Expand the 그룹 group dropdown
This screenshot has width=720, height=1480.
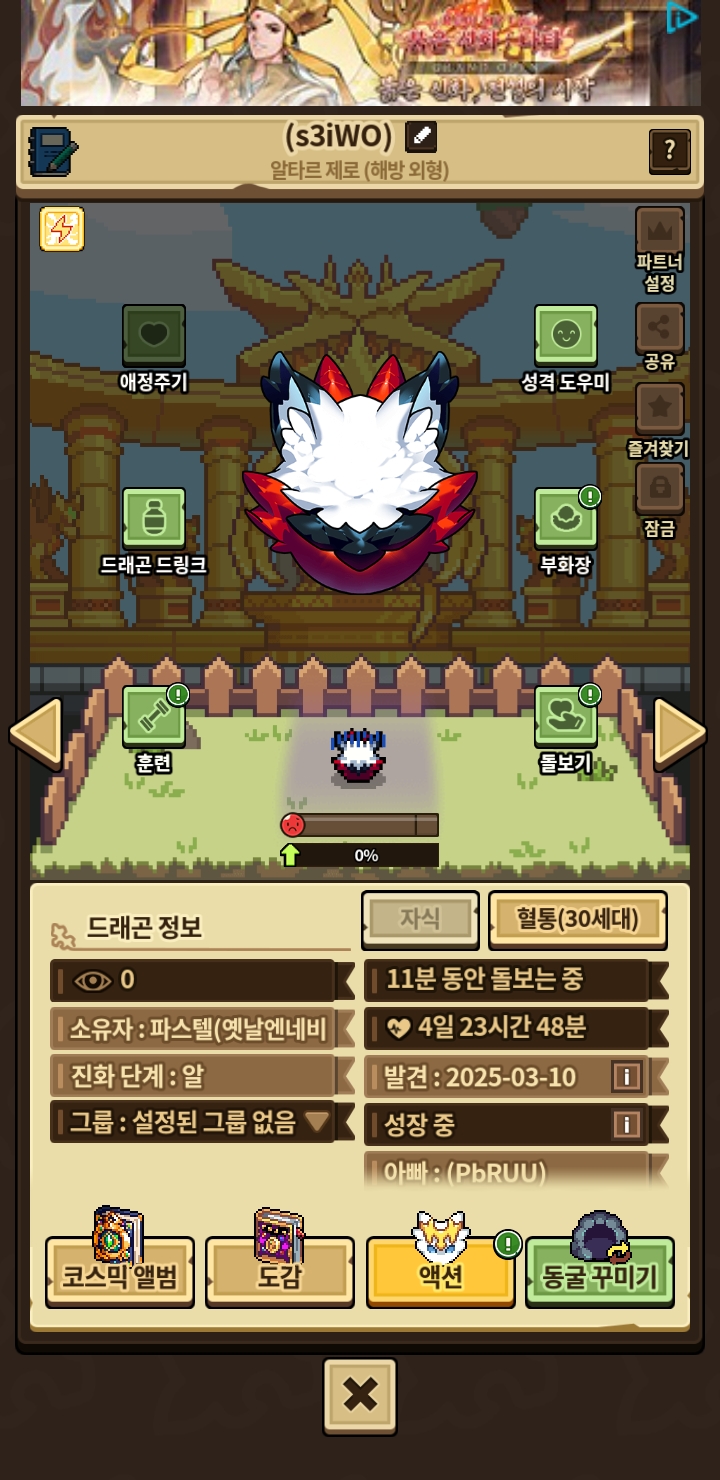coord(318,1122)
